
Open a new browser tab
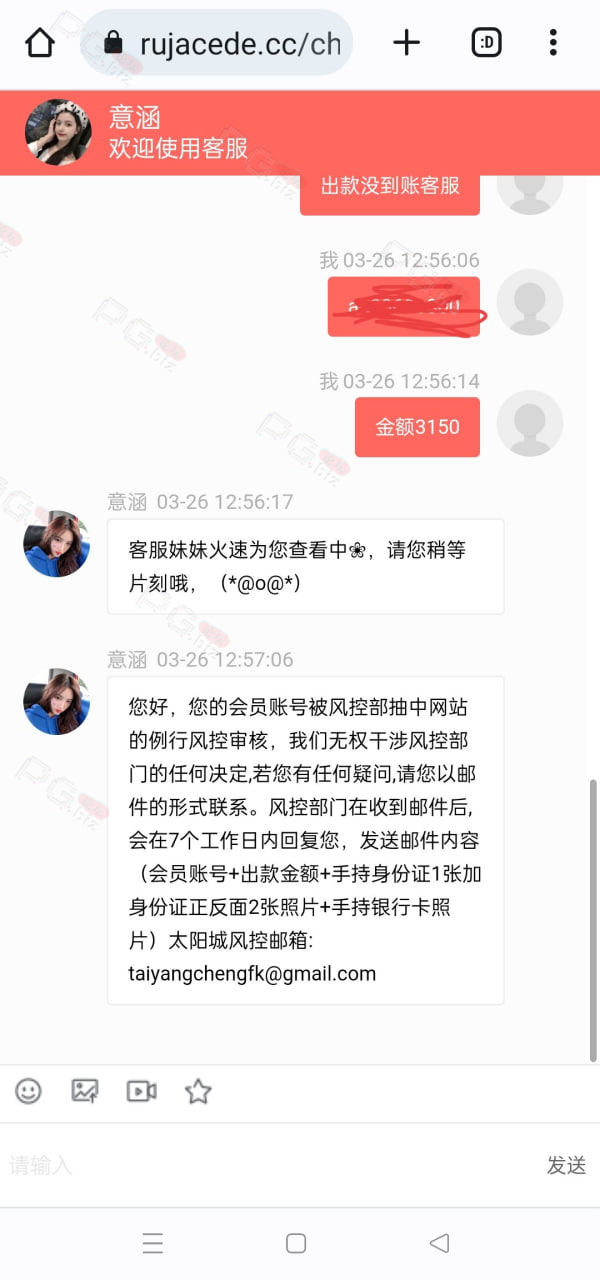pos(406,42)
